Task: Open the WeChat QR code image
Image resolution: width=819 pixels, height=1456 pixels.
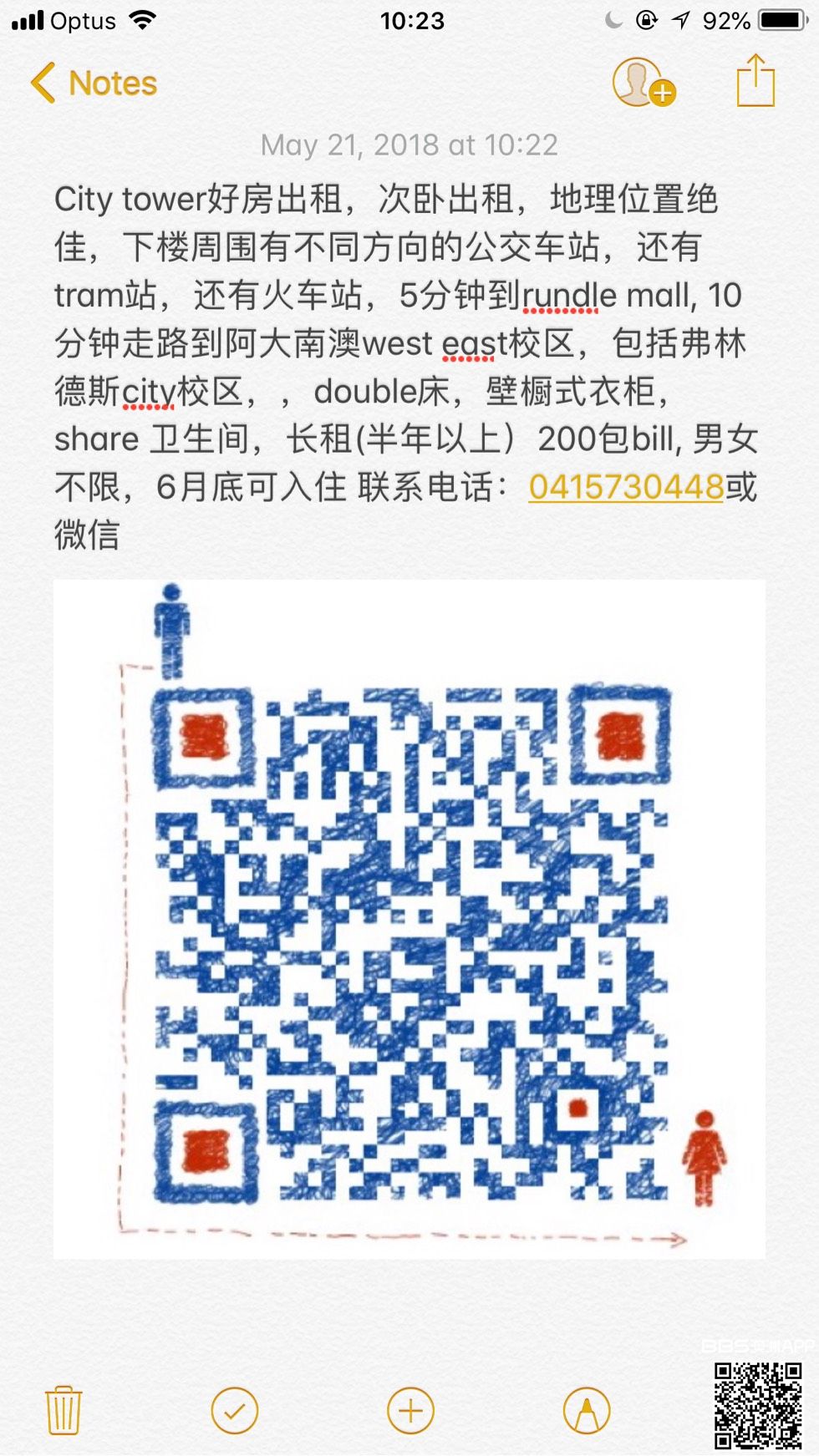Action: pyautogui.click(x=409, y=919)
